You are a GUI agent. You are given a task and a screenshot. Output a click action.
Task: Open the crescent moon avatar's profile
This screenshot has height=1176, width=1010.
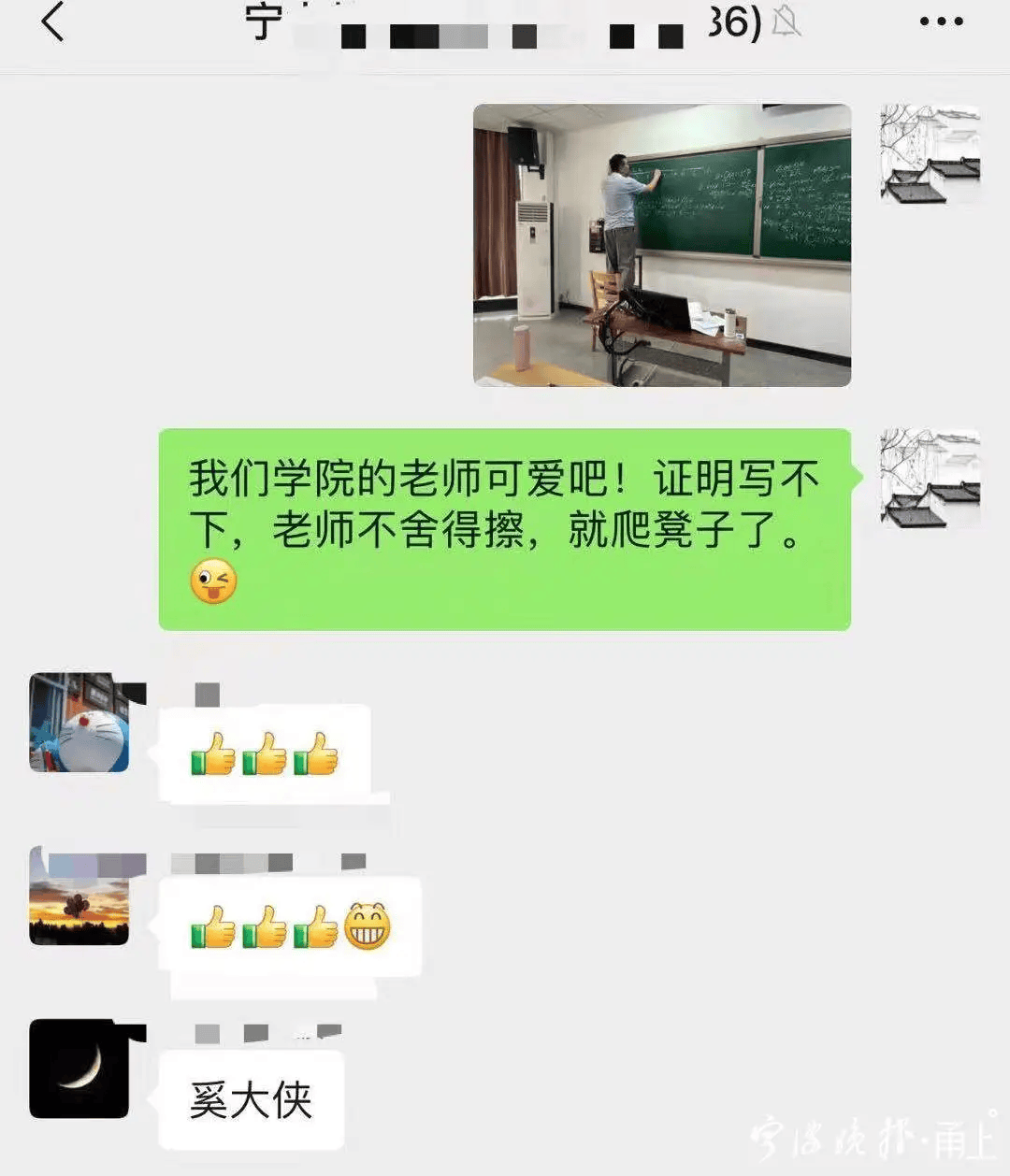tap(79, 1068)
